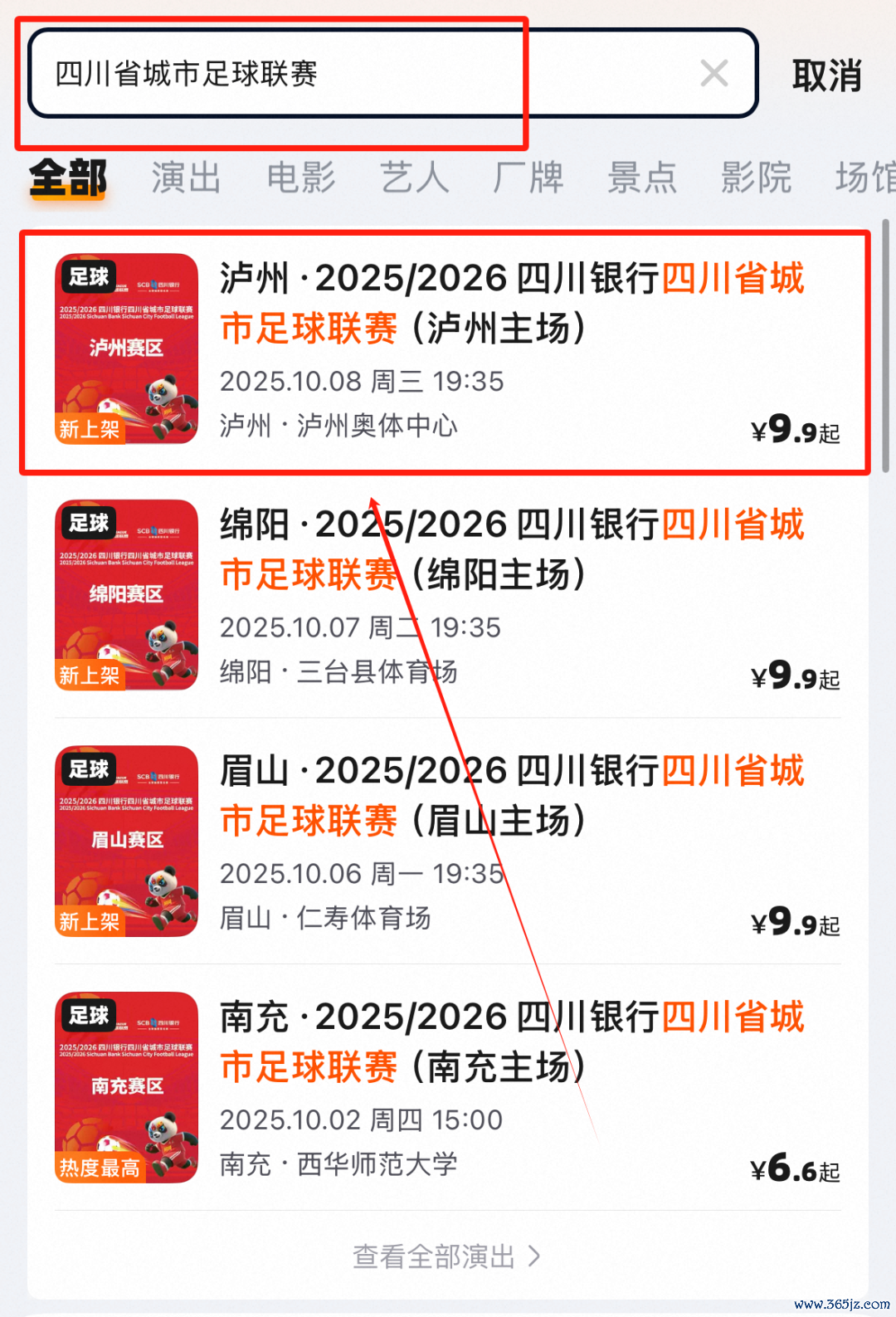Image resolution: width=896 pixels, height=1317 pixels.
Task: Switch to the 电影 tab
Action: point(300,178)
